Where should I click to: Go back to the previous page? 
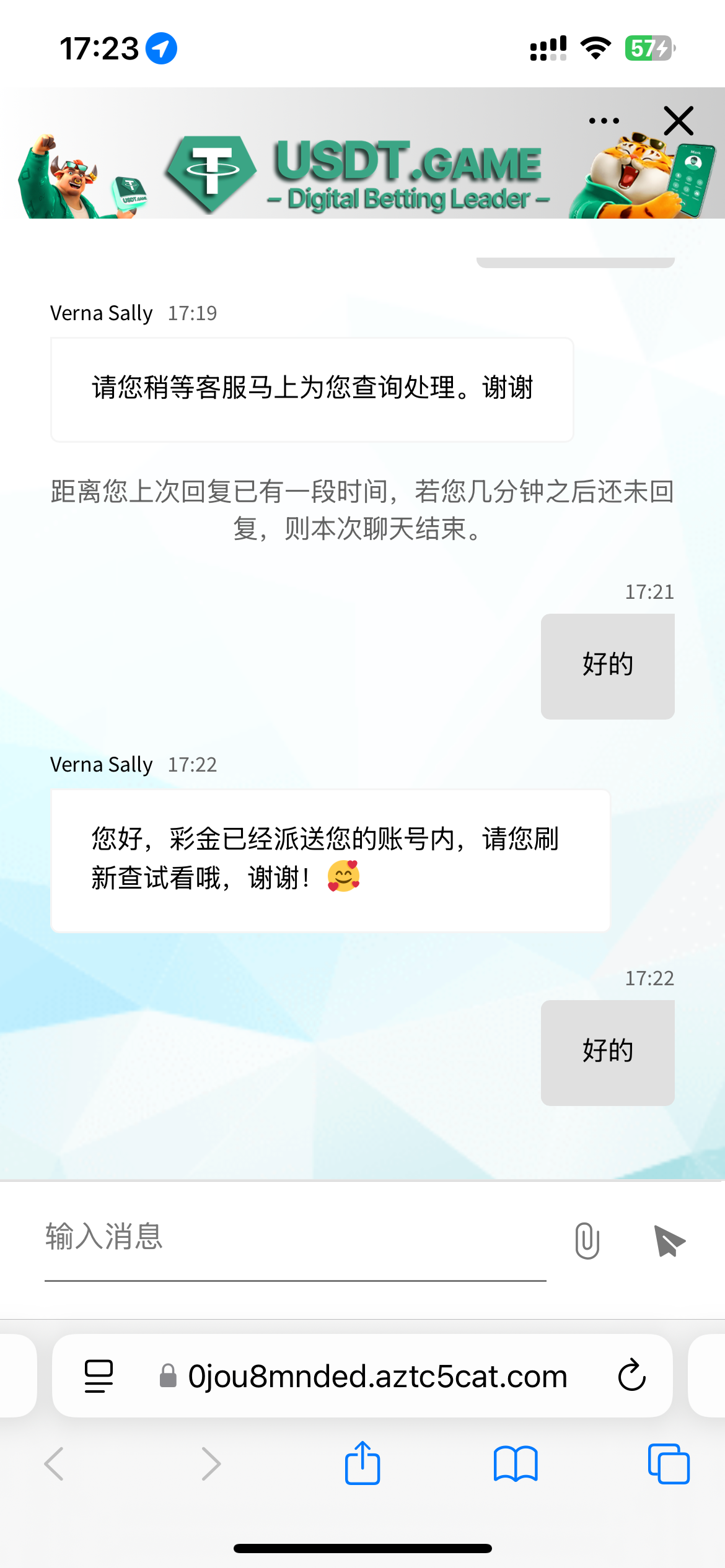[x=55, y=1464]
